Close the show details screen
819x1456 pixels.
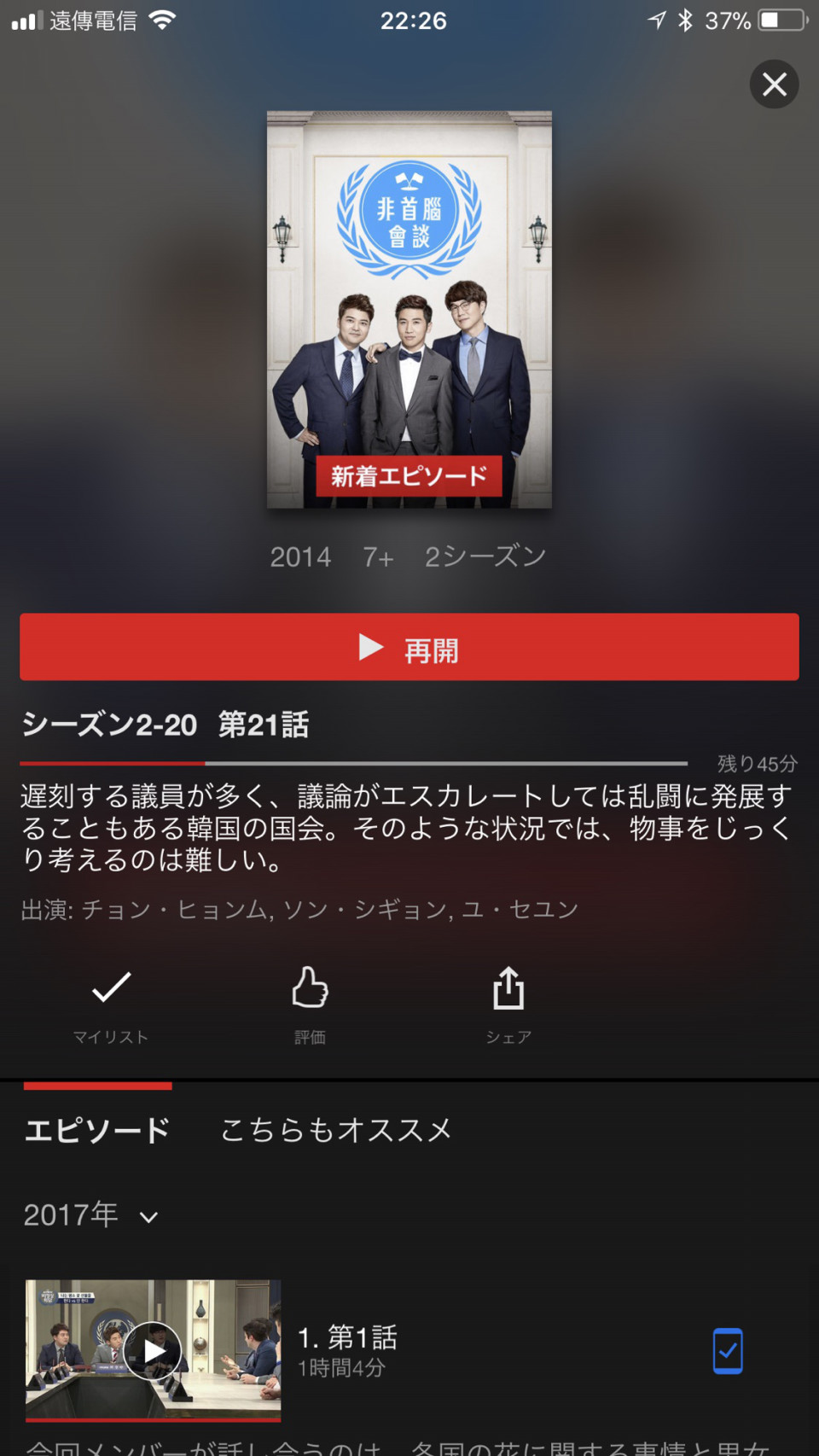coord(774,84)
